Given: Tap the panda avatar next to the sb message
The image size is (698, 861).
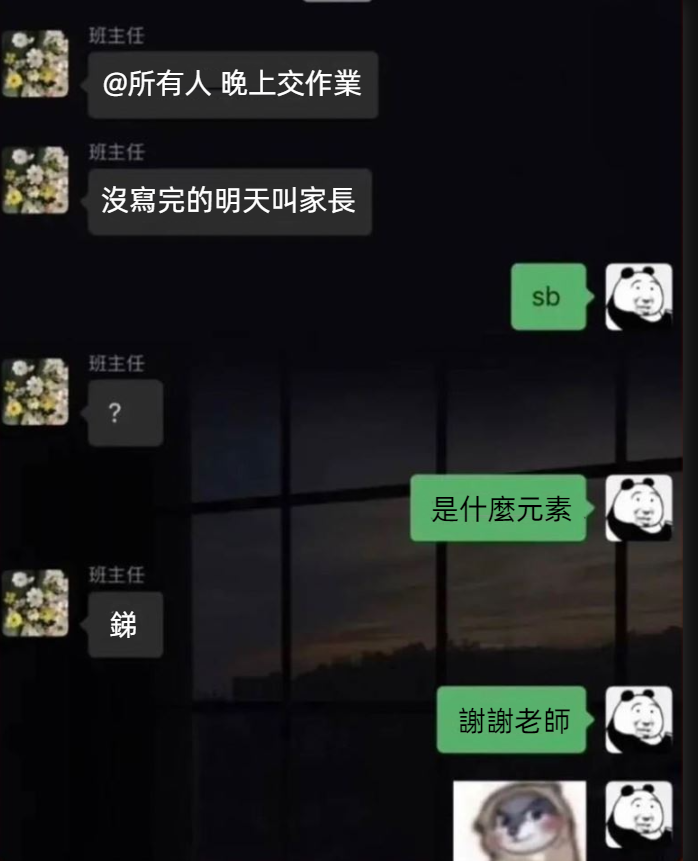Looking at the screenshot, I should tap(638, 297).
